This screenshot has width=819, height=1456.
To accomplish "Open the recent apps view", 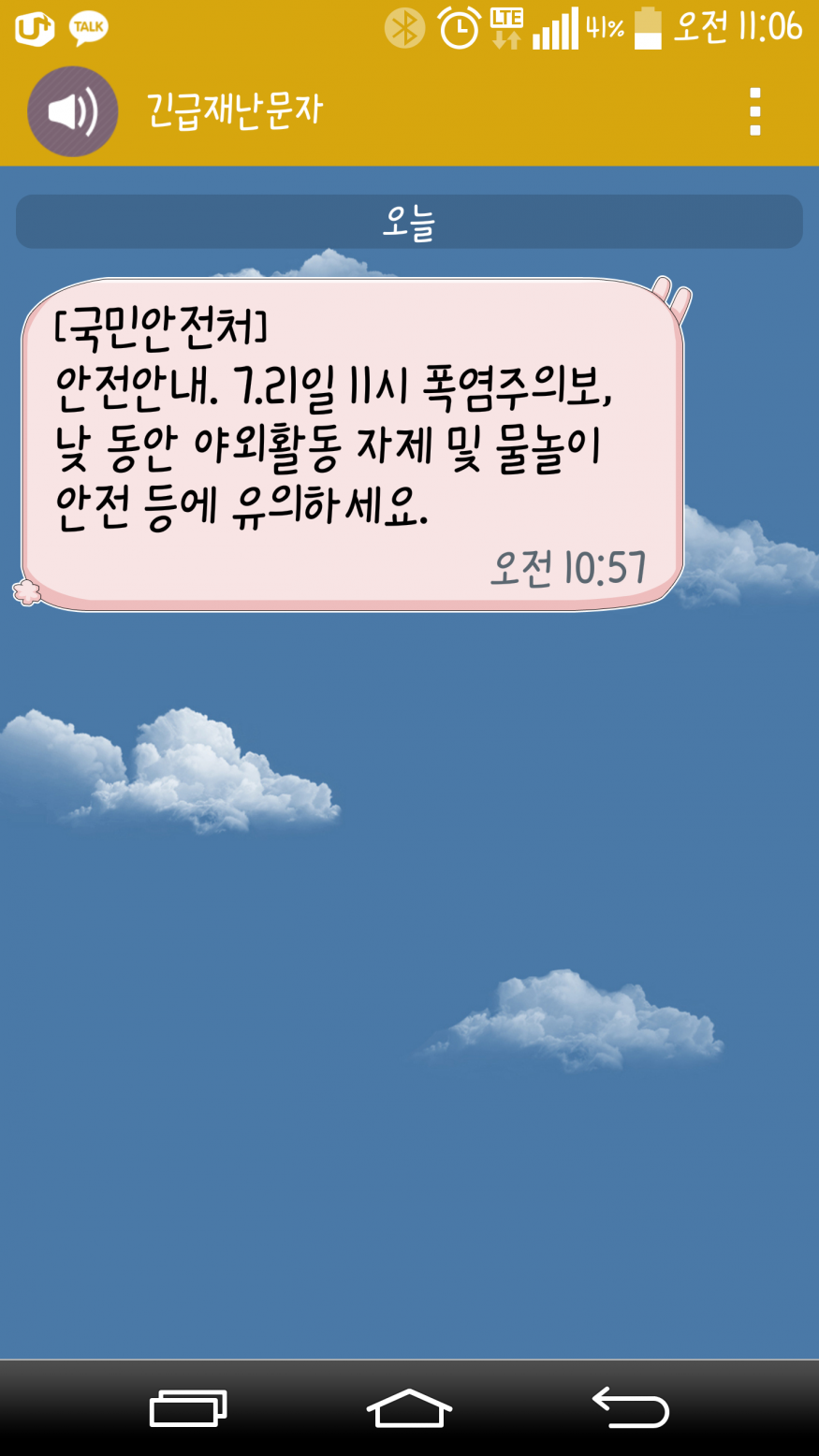I will (188, 1407).
